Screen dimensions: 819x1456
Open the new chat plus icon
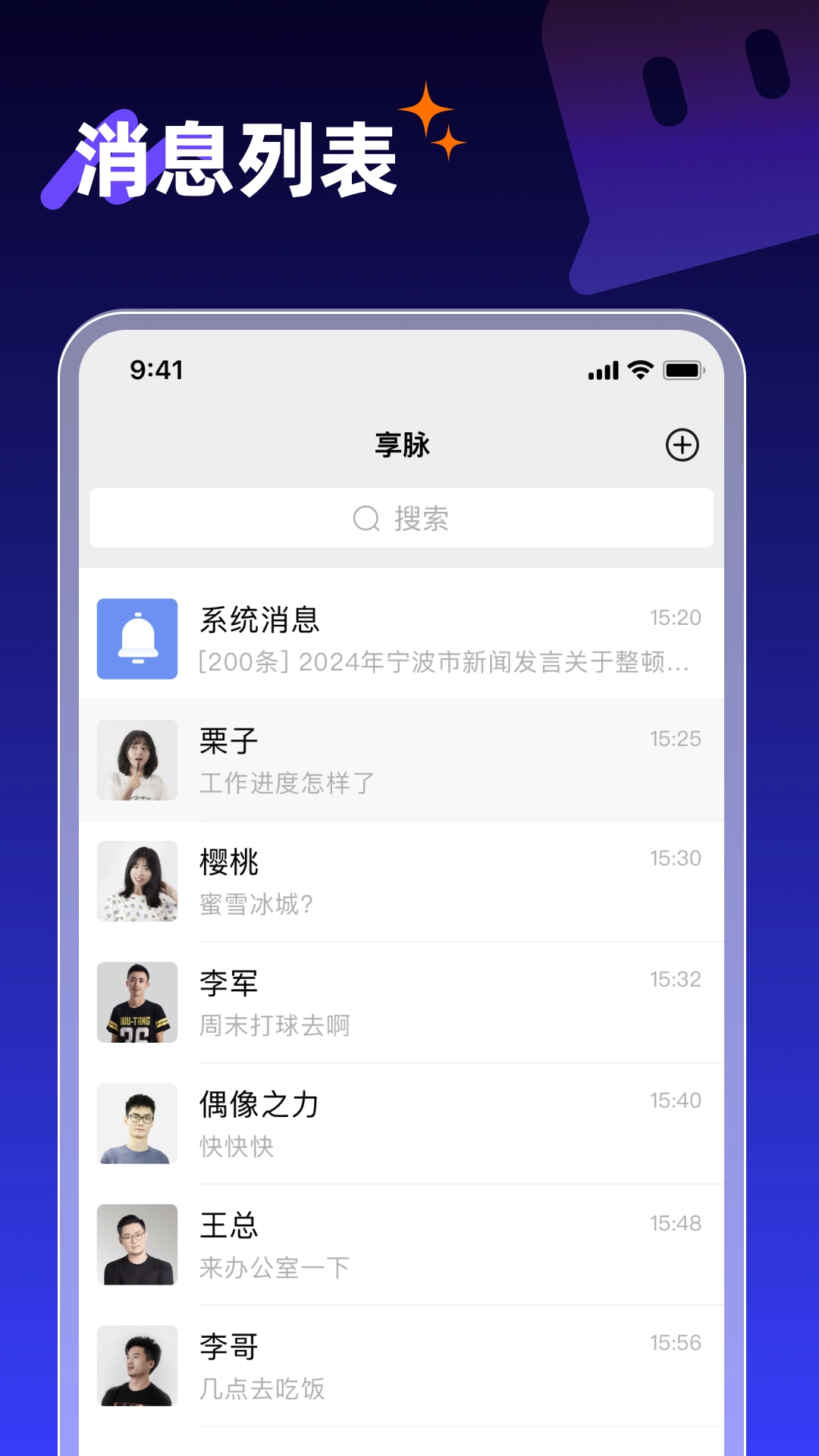point(680,445)
